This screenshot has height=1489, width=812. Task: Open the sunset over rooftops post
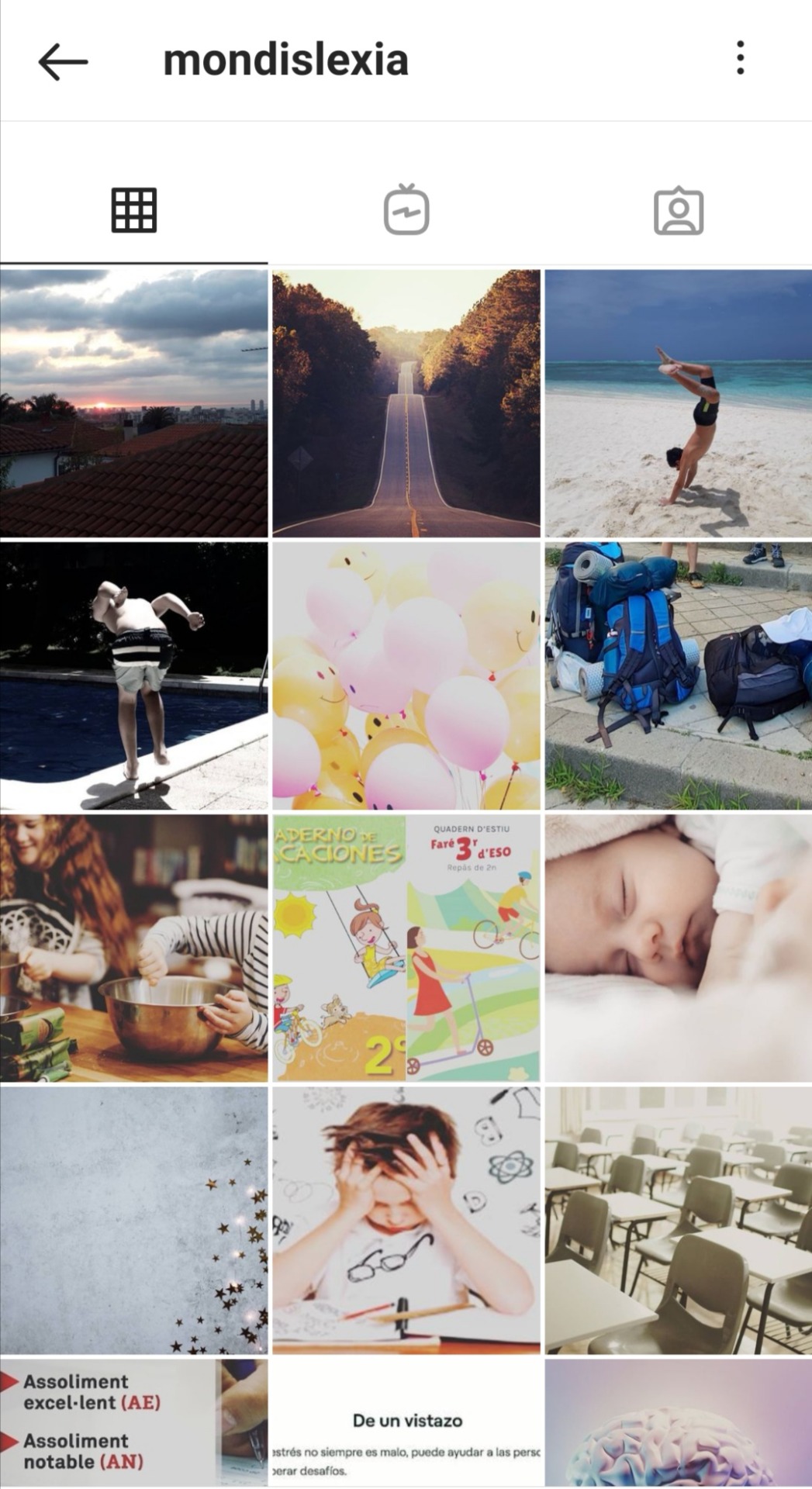click(134, 403)
